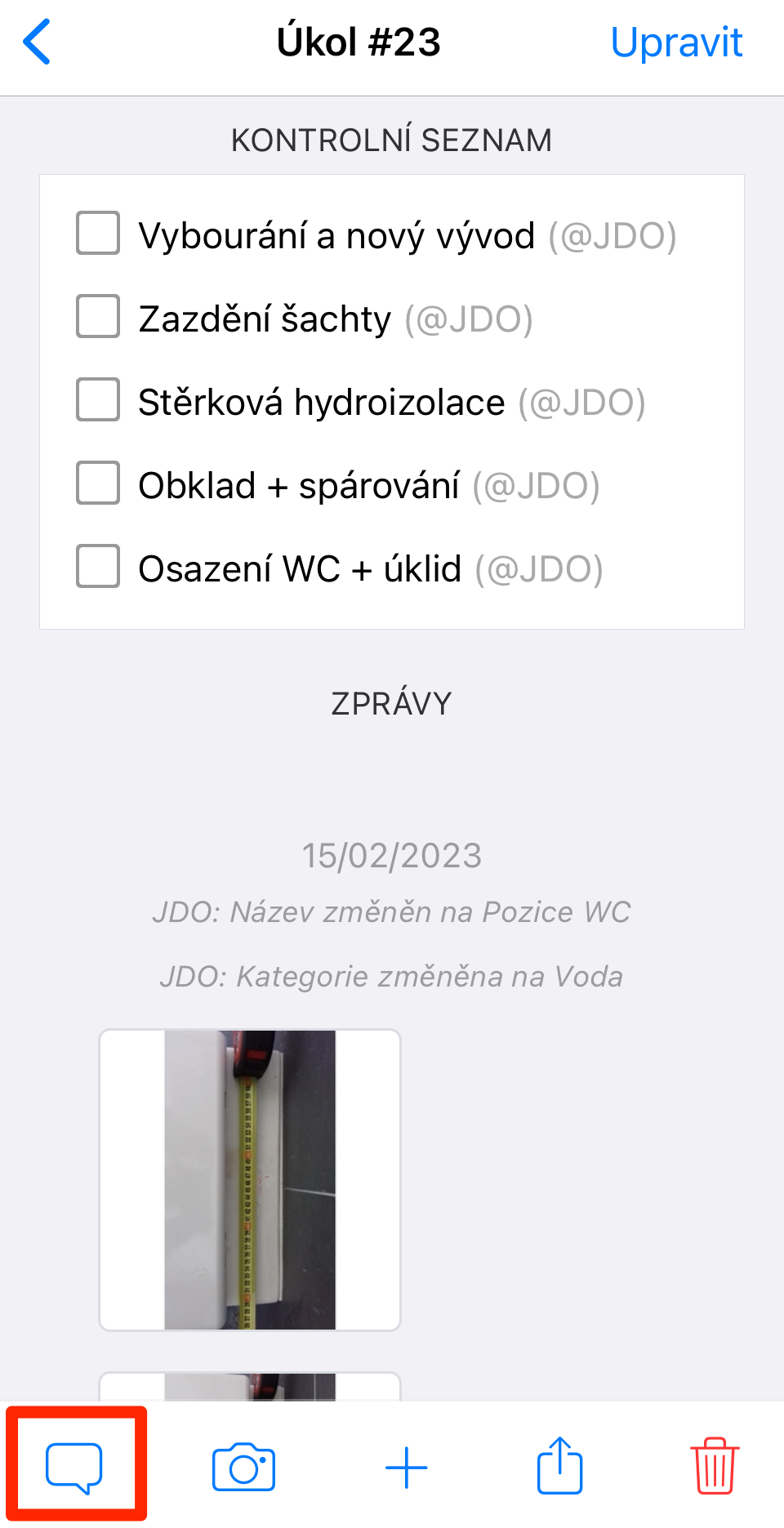784x1528 pixels.
Task: Open the tape measure photo attachment
Action: tap(250, 1180)
